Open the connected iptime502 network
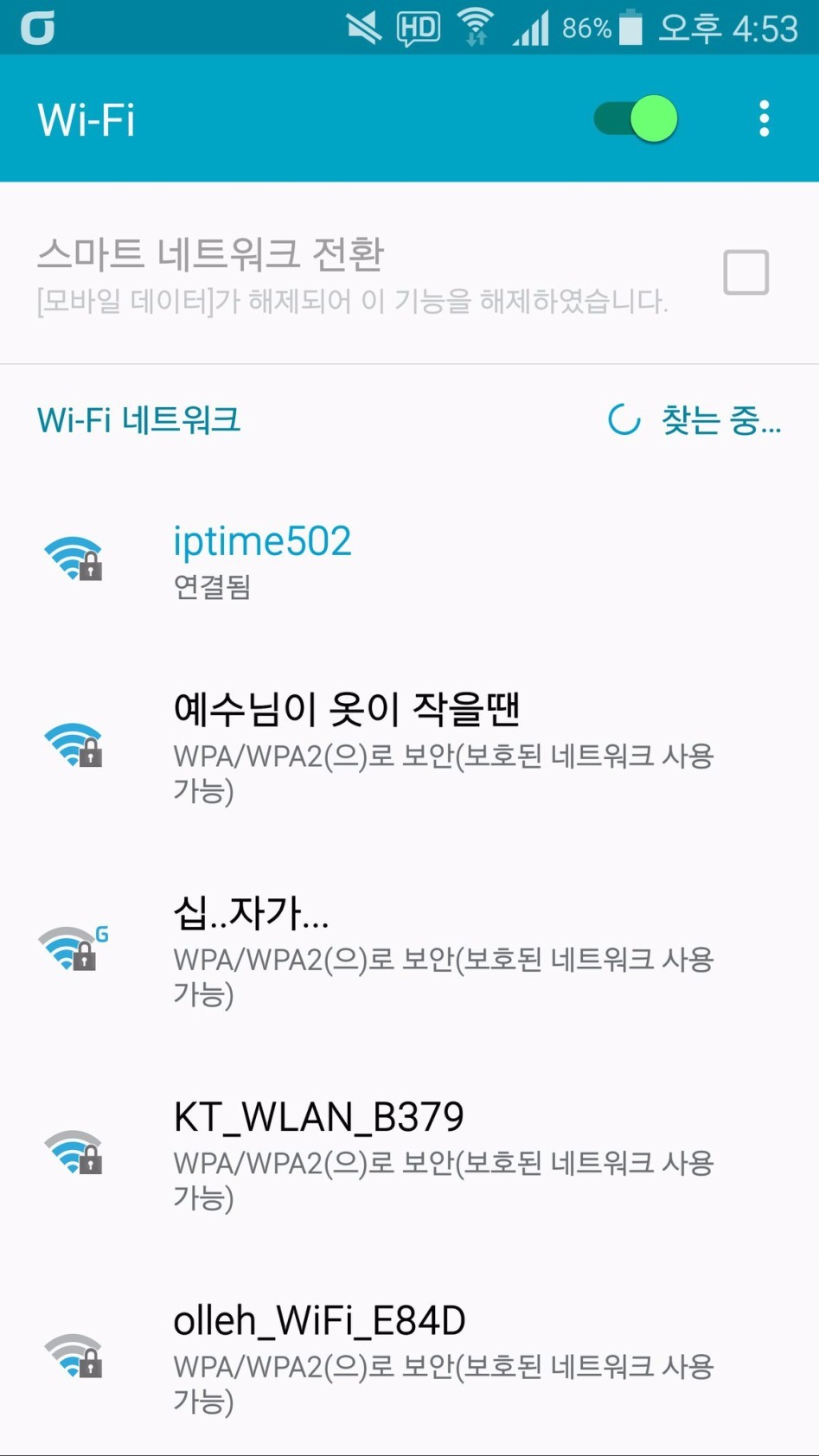819x1456 pixels. click(x=409, y=561)
